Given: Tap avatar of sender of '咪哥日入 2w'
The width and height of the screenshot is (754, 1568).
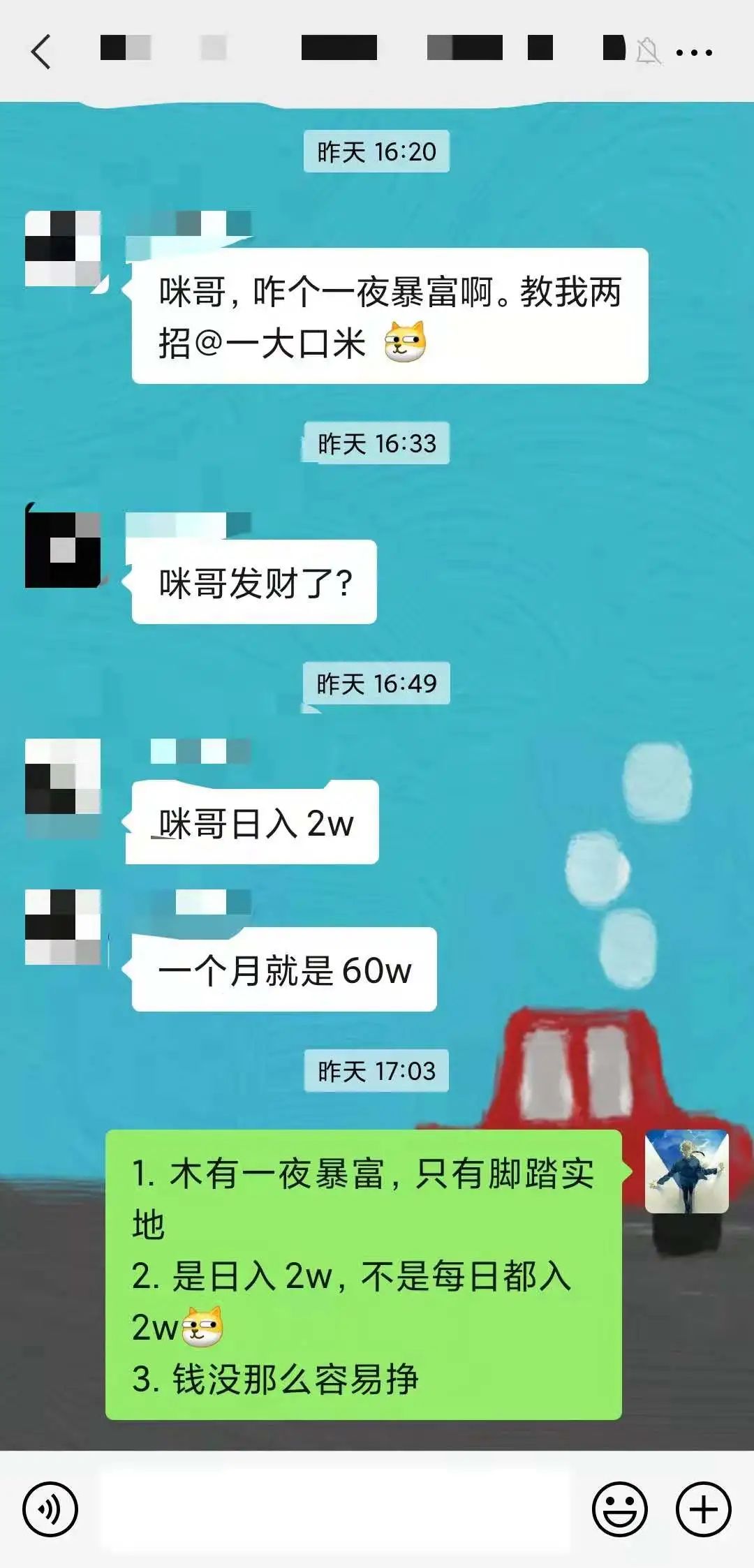Looking at the screenshot, I should (63, 776).
